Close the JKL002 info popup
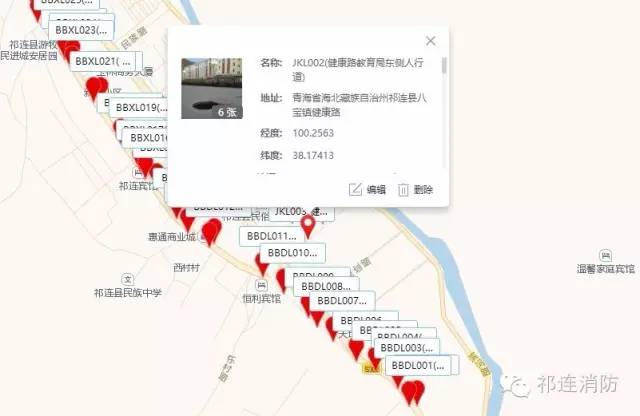640x416 pixels. pyautogui.click(x=431, y=41)
